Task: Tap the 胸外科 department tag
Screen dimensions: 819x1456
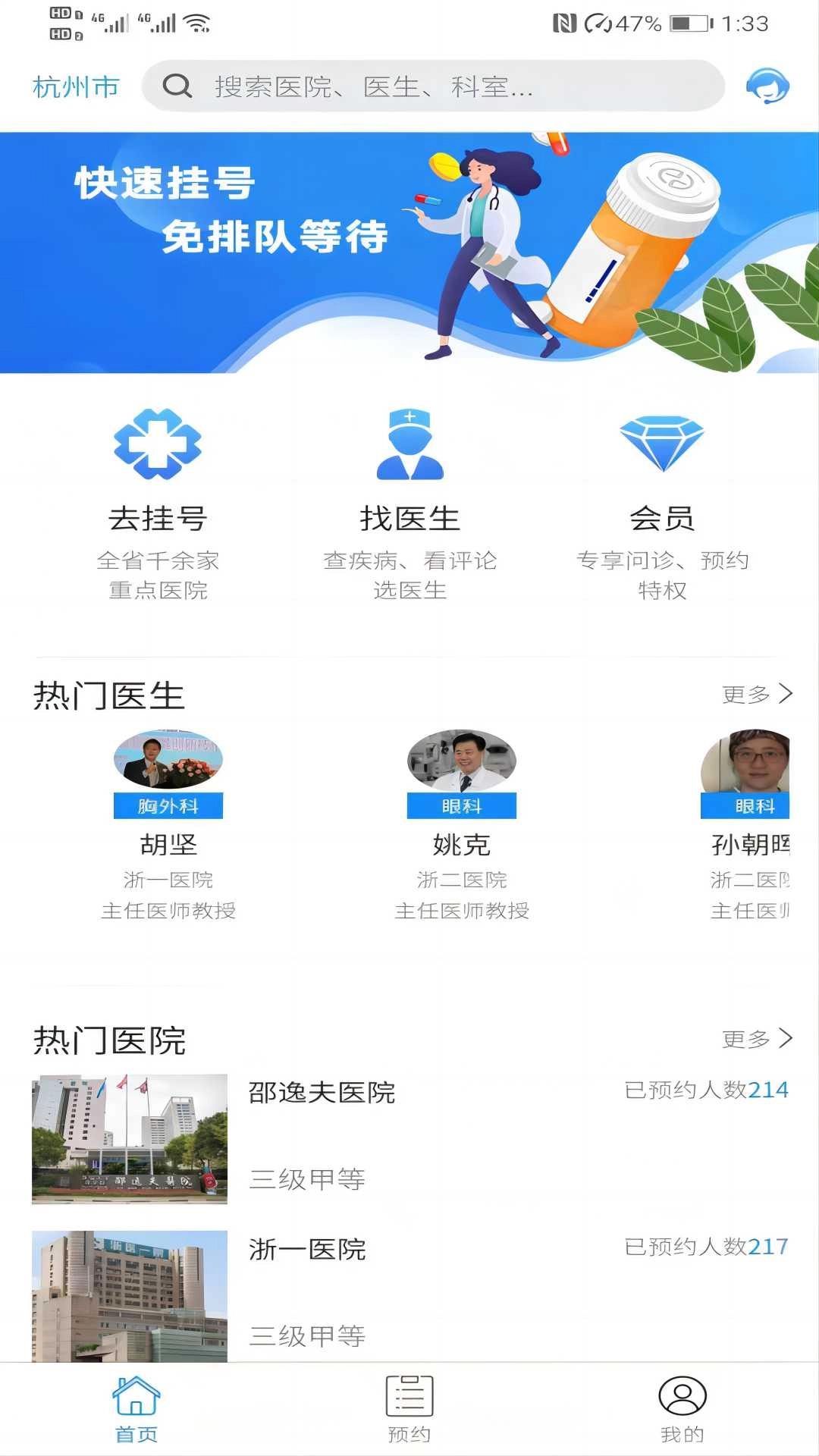Action: (x=168, y=806)
